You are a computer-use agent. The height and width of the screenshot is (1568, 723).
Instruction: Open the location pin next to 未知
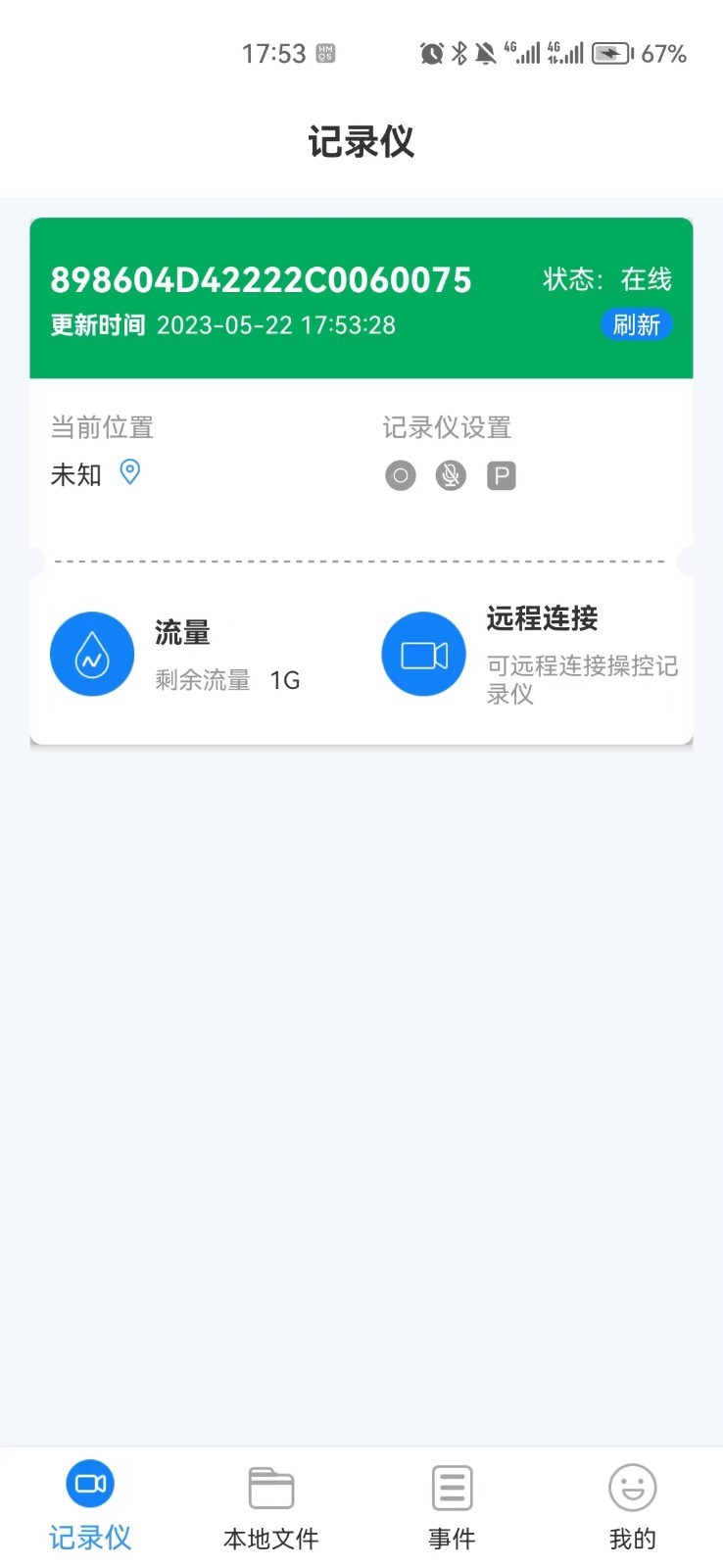(x=129, y=472)
